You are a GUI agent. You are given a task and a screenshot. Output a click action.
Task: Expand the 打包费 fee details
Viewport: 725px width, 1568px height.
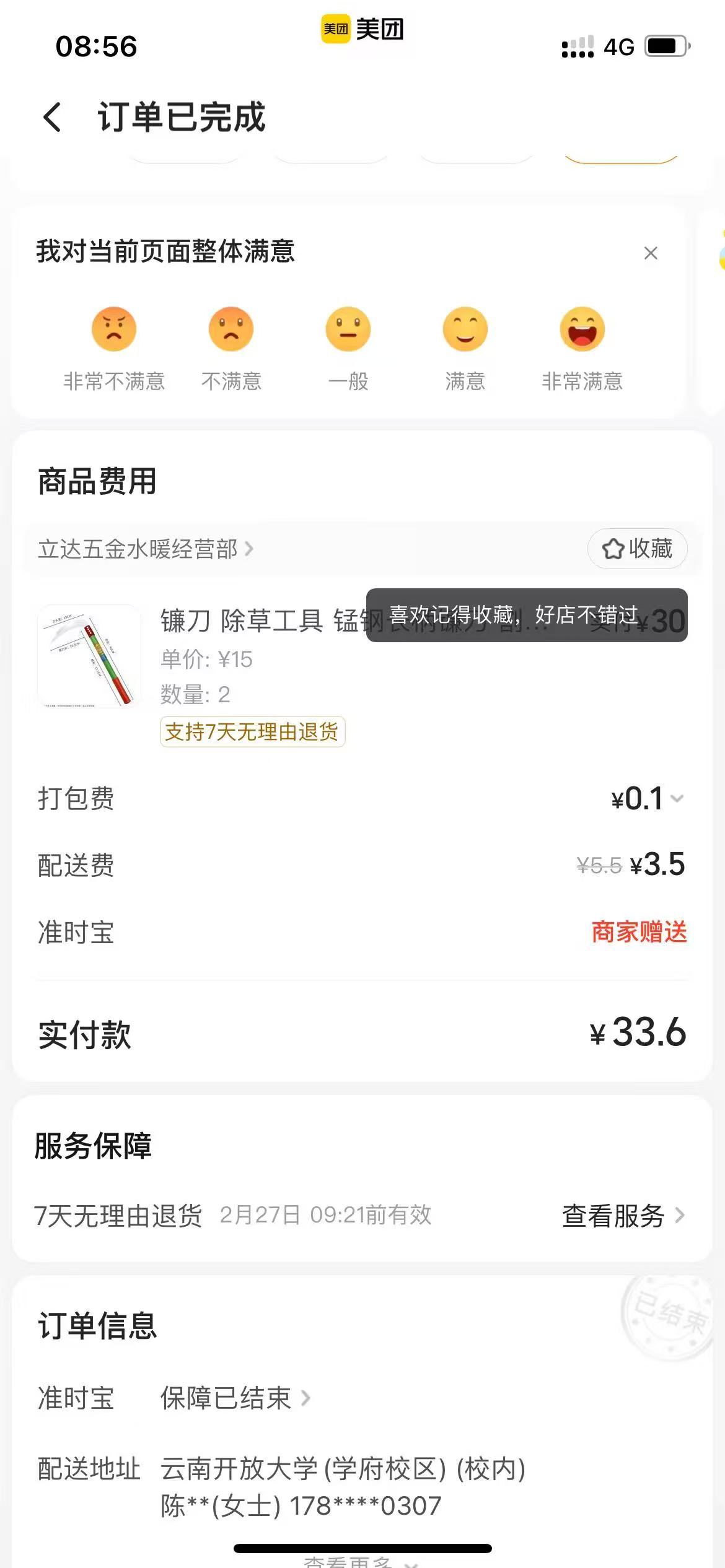677,799
